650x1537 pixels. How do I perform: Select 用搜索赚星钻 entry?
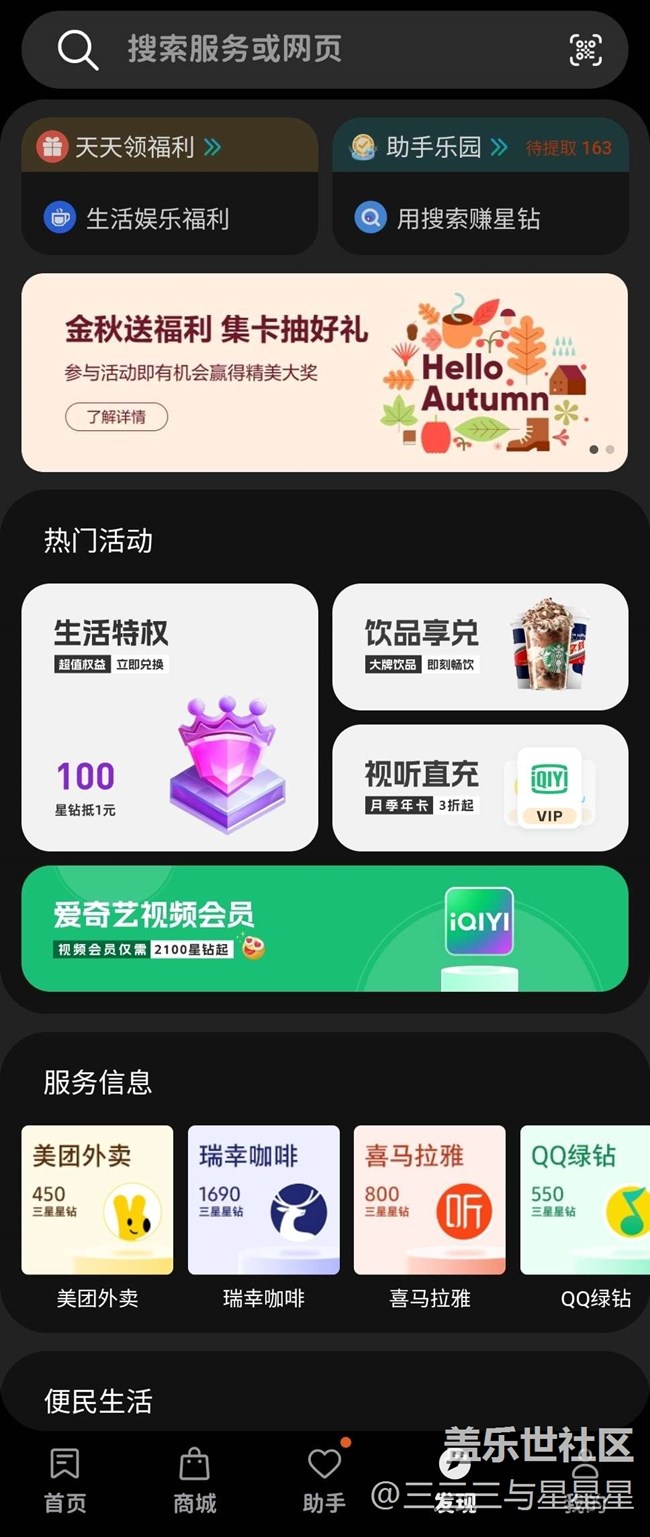[x=480, y=217]
